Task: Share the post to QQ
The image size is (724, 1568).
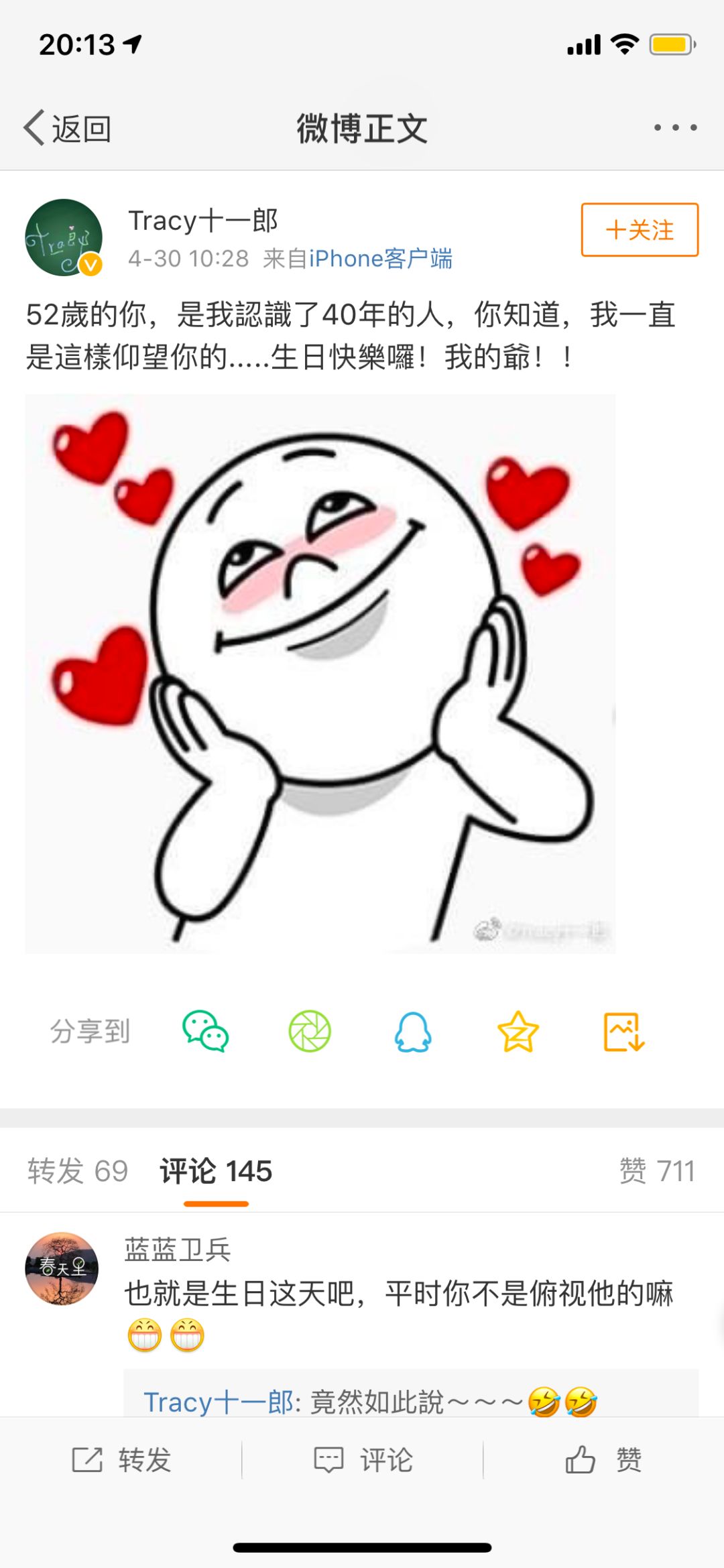Action: pos(413,1031)
